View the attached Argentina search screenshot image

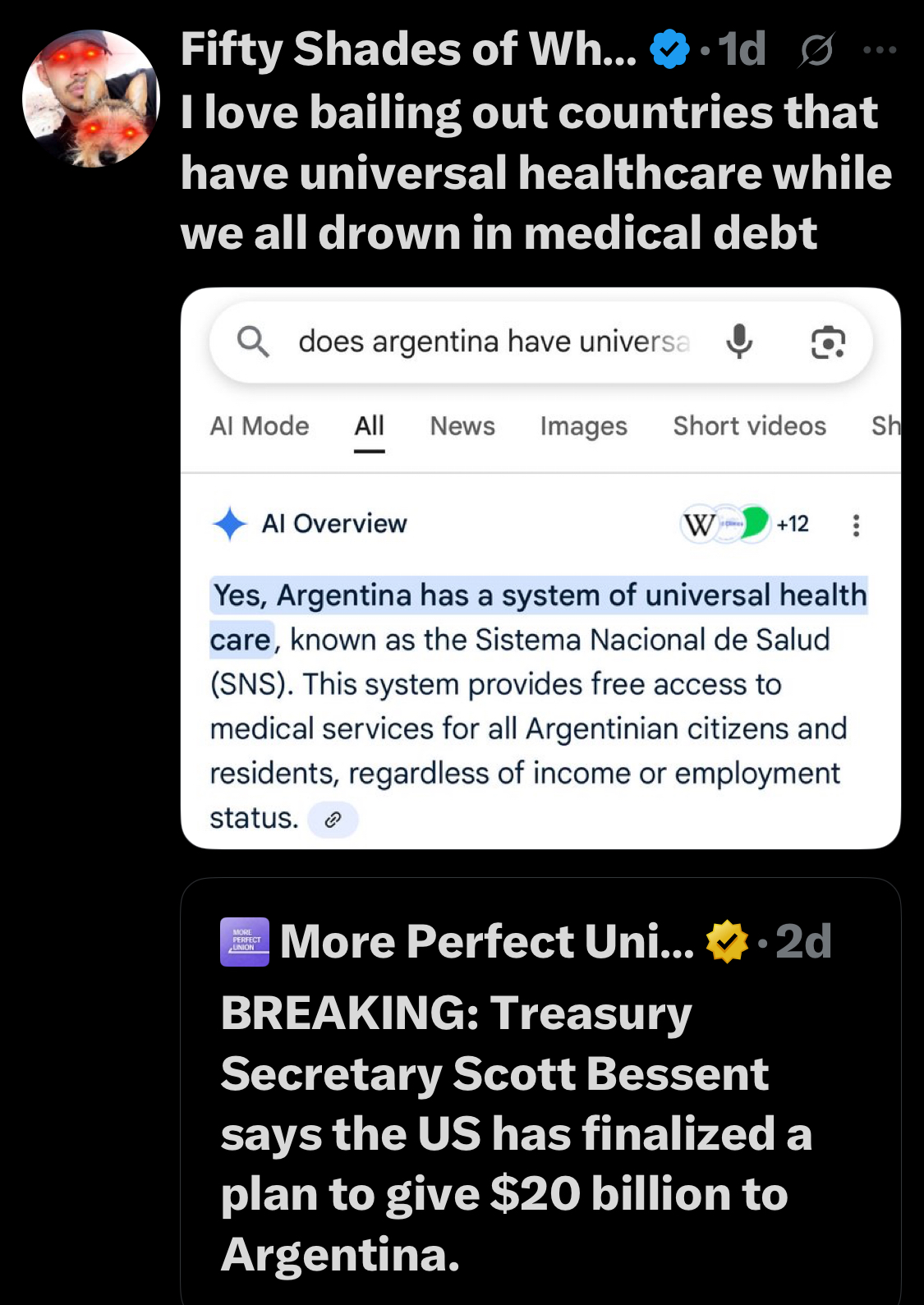click(540, 568)
